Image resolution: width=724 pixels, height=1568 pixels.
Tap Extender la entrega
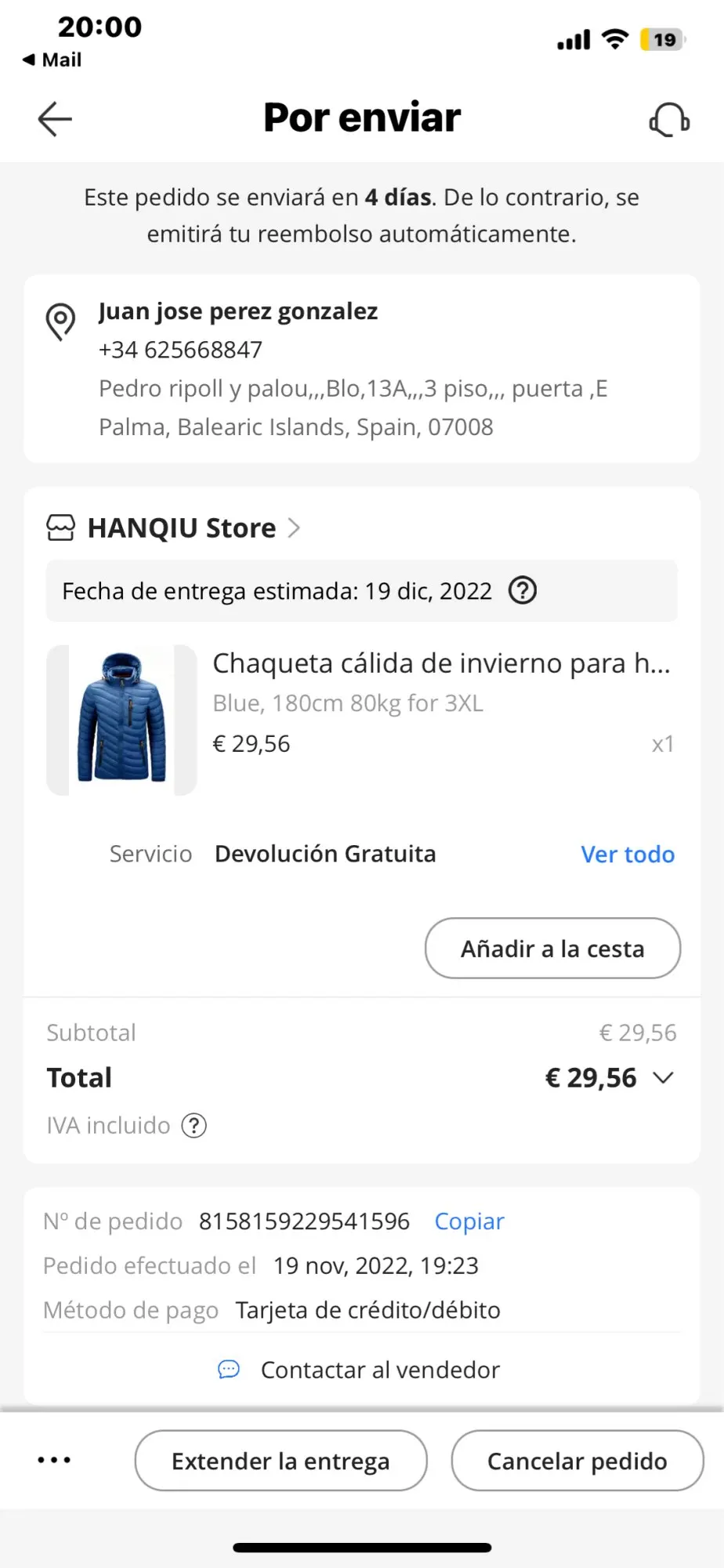(281, 1461)
